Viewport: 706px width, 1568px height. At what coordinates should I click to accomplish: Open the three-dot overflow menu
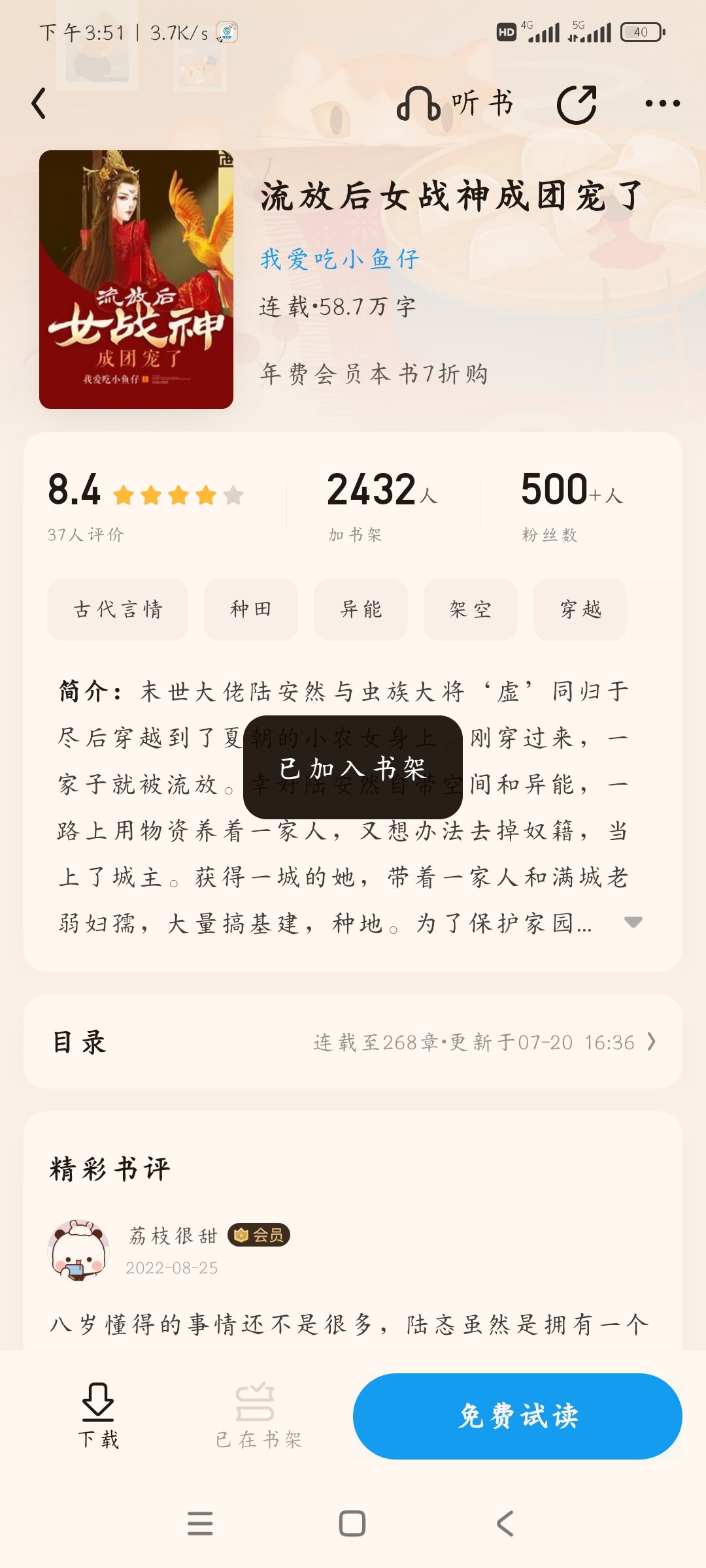[x=662, y=103]
